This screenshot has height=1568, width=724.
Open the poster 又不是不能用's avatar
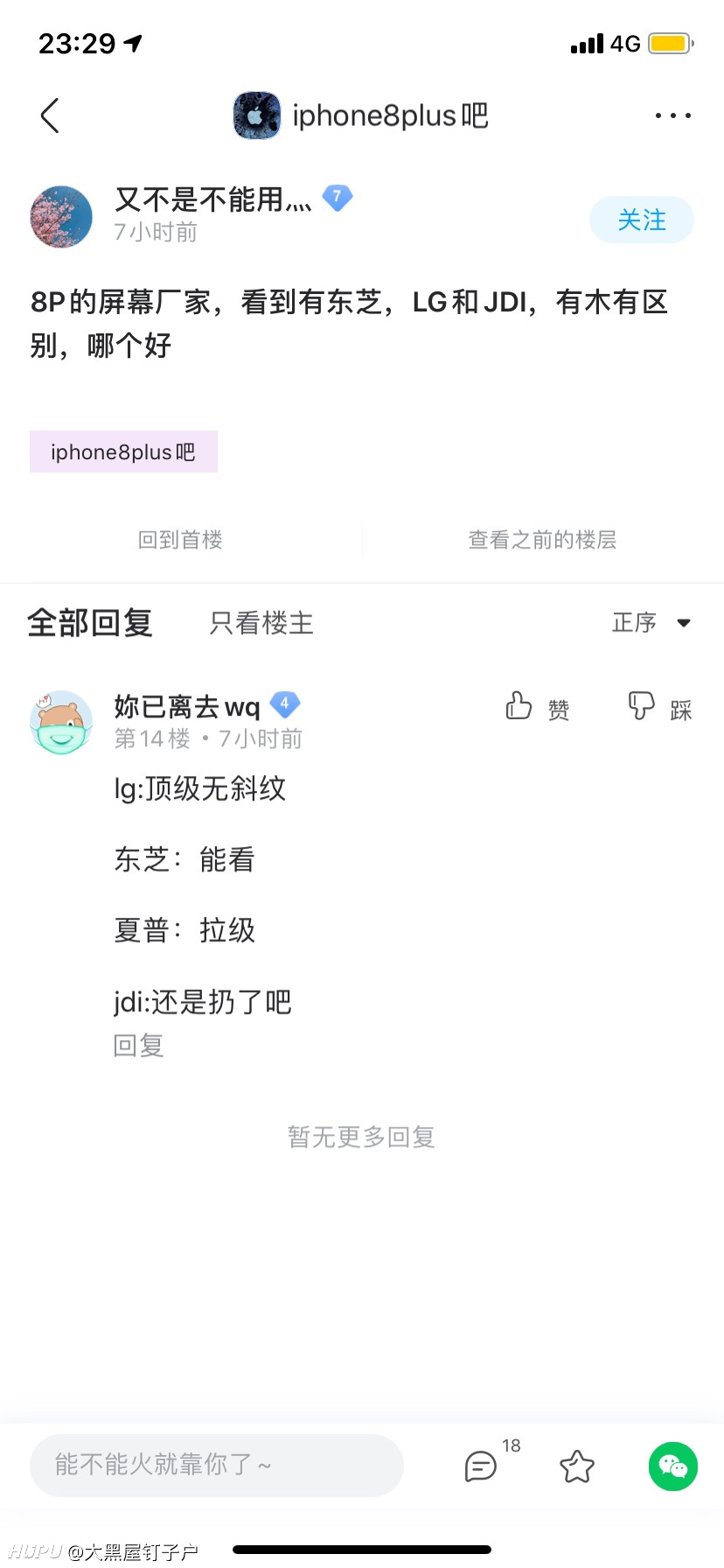pos(61,216)
